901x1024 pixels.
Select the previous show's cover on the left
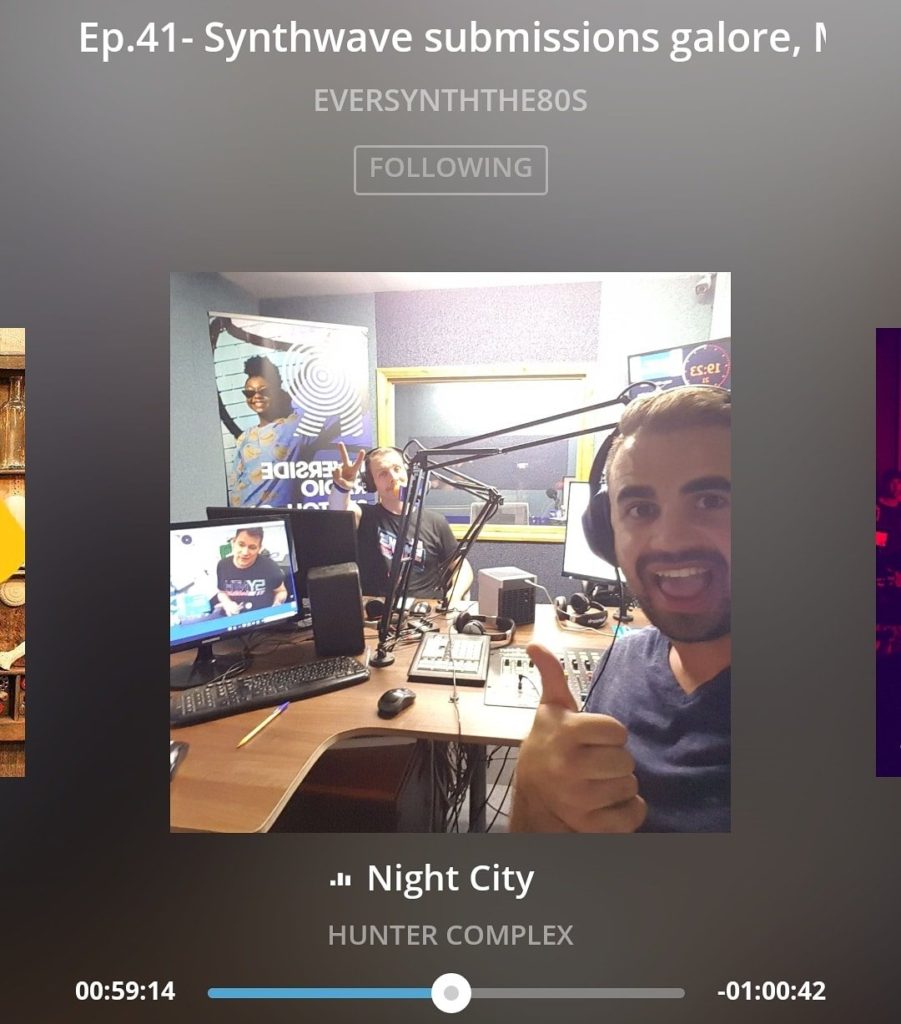(12, 552)
